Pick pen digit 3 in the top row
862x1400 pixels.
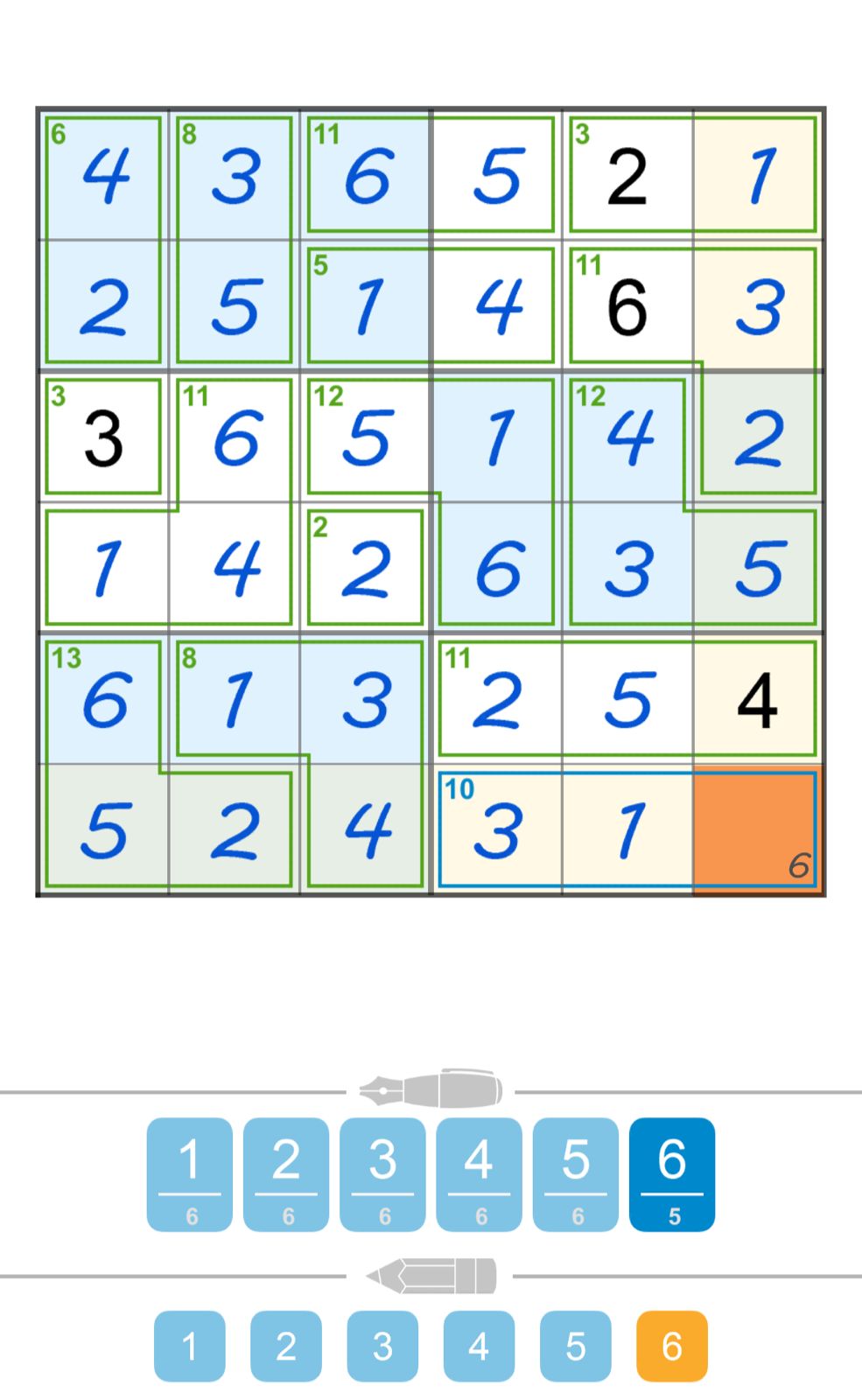[382, 1174]
